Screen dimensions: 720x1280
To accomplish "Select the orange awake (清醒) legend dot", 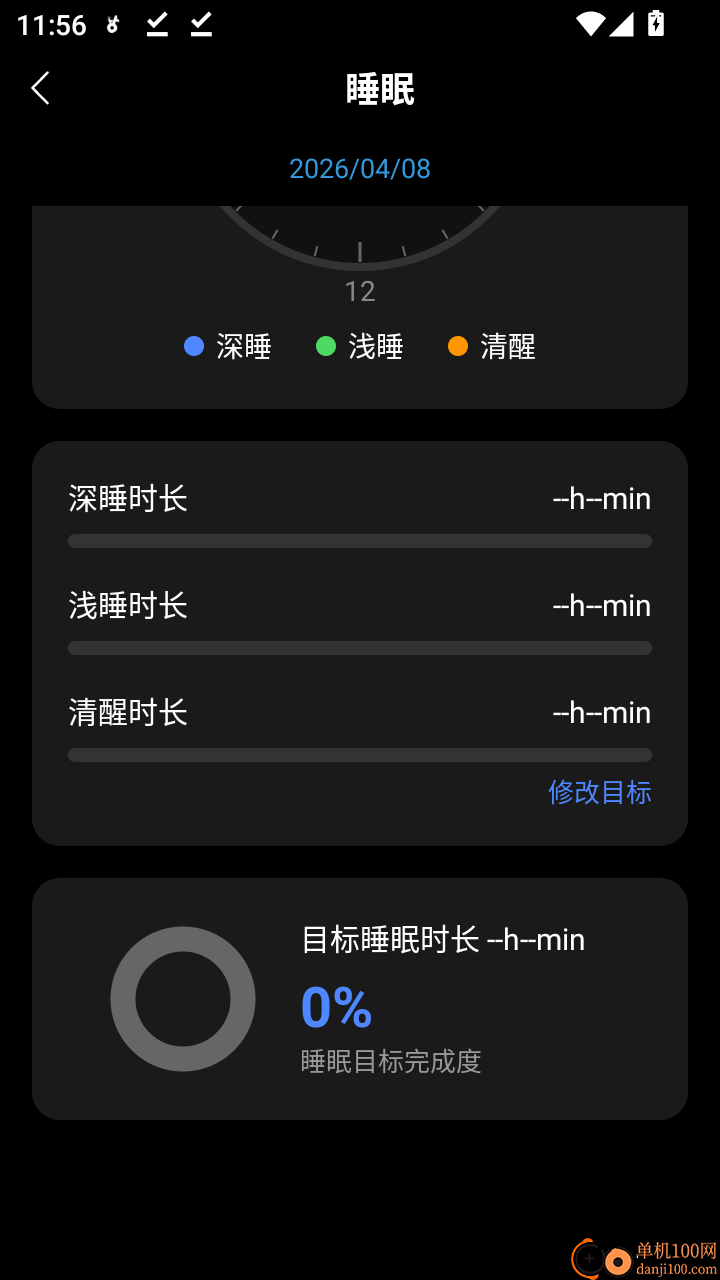I will point(458,346).
